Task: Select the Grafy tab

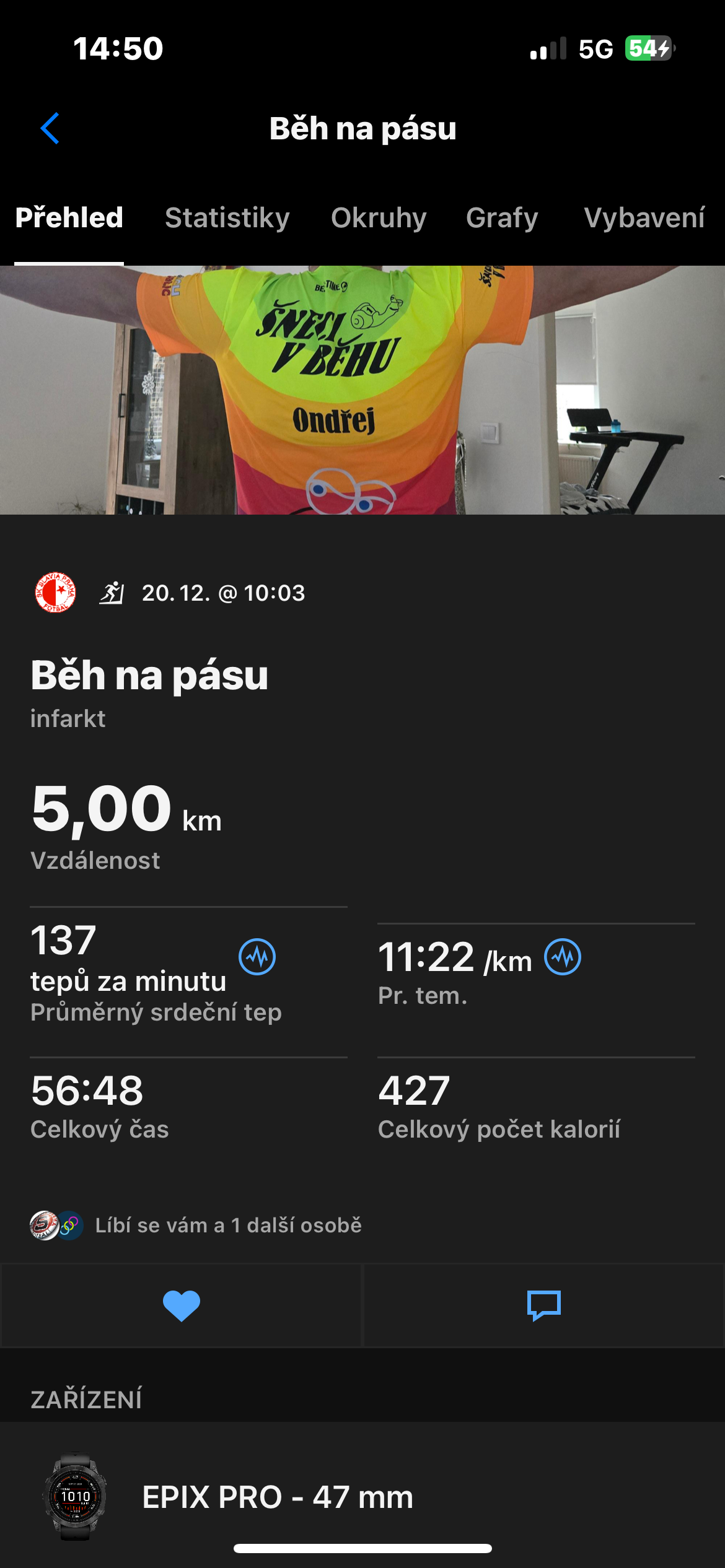Action: click(502, 218)
